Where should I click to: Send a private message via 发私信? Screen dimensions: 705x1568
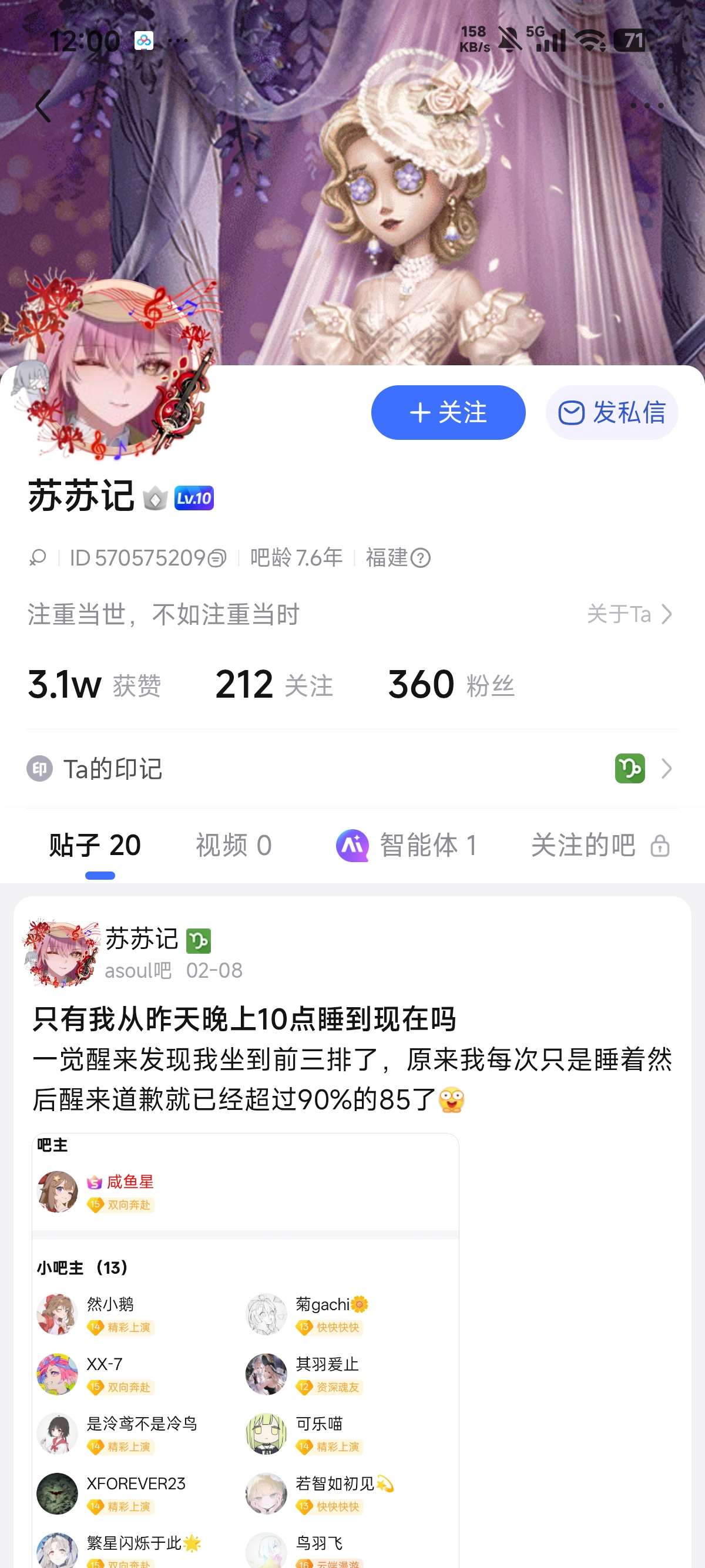611,413
